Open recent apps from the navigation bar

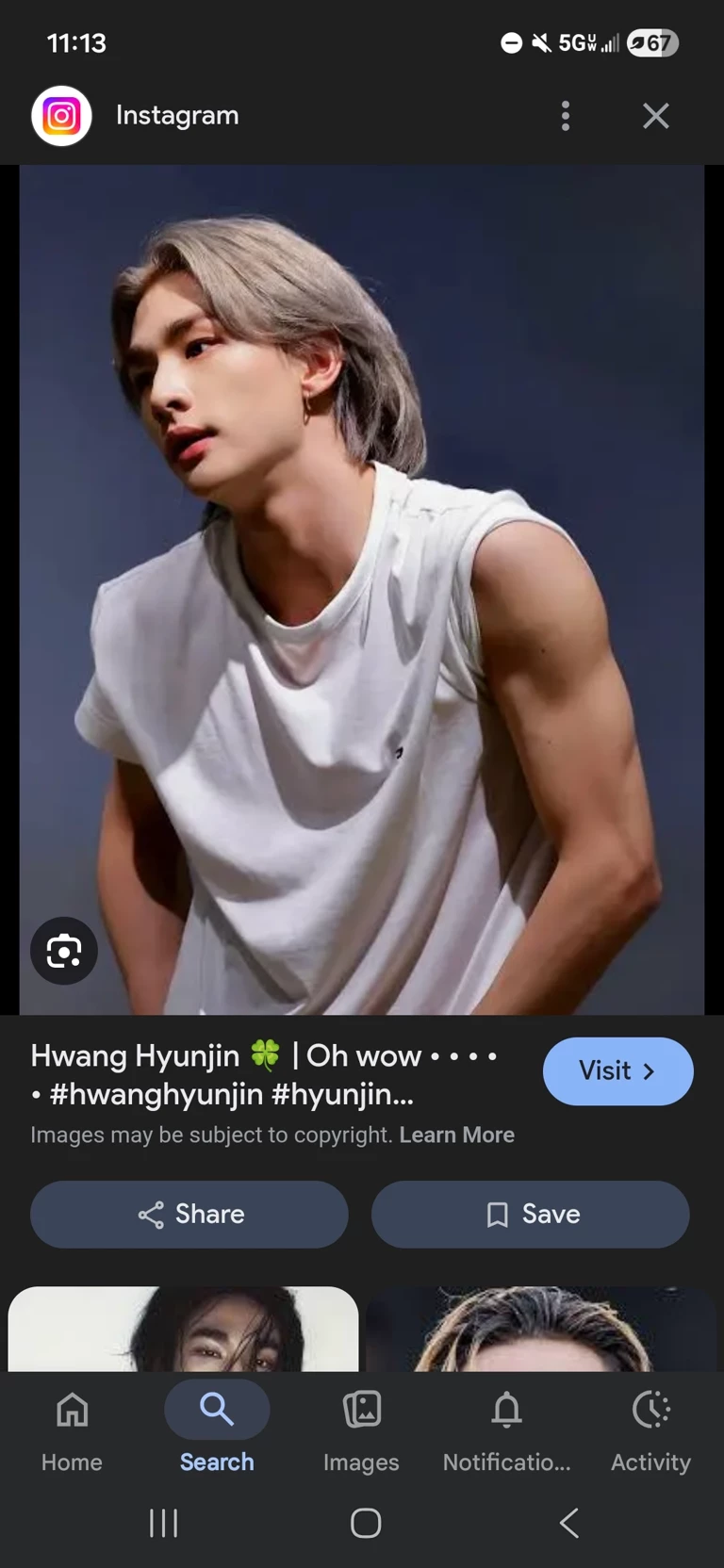163,1523
